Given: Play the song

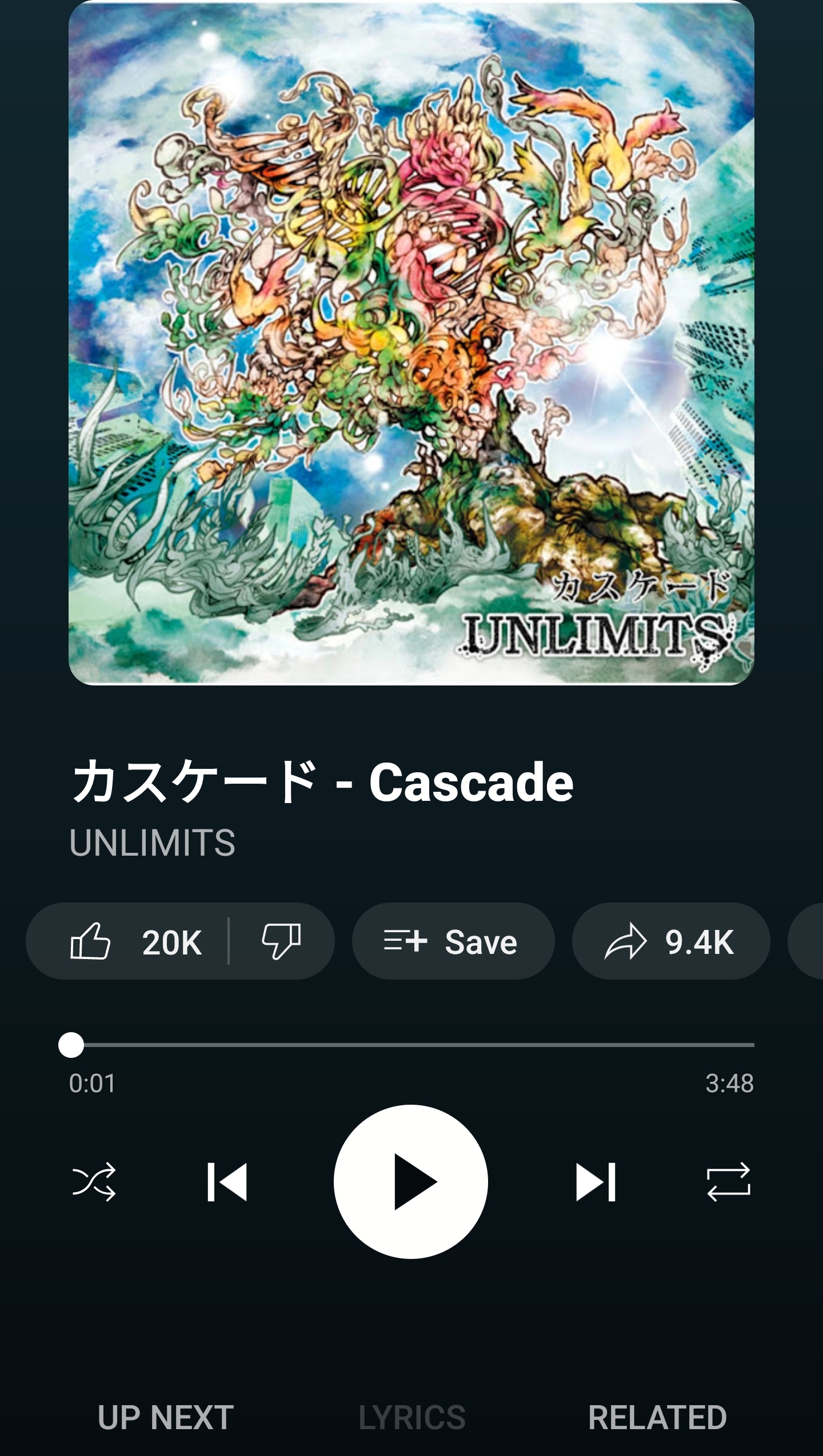Looking at the screenshot, I should (411, 1182).
